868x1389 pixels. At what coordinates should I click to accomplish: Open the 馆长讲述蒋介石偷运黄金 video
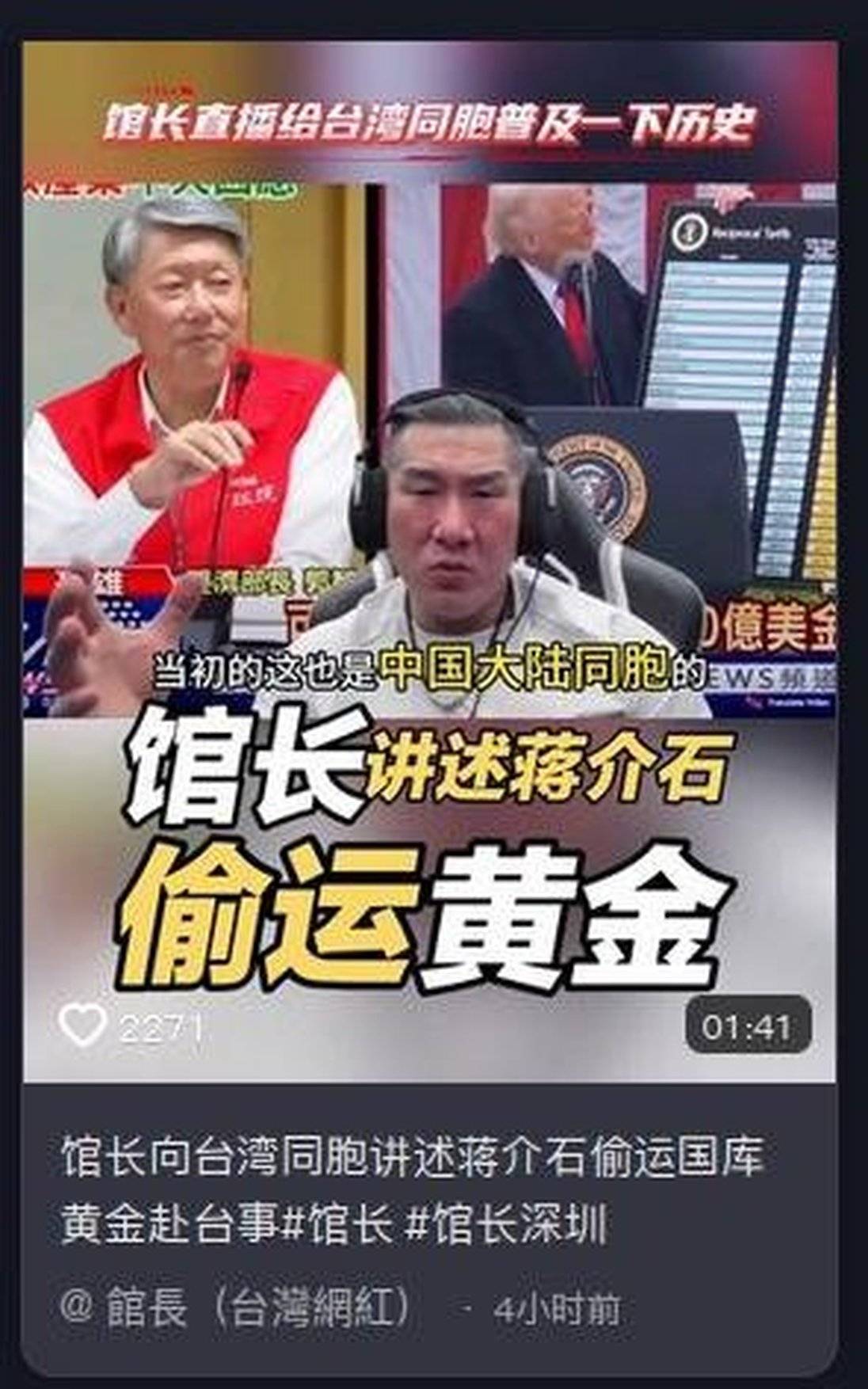(429, 561)
